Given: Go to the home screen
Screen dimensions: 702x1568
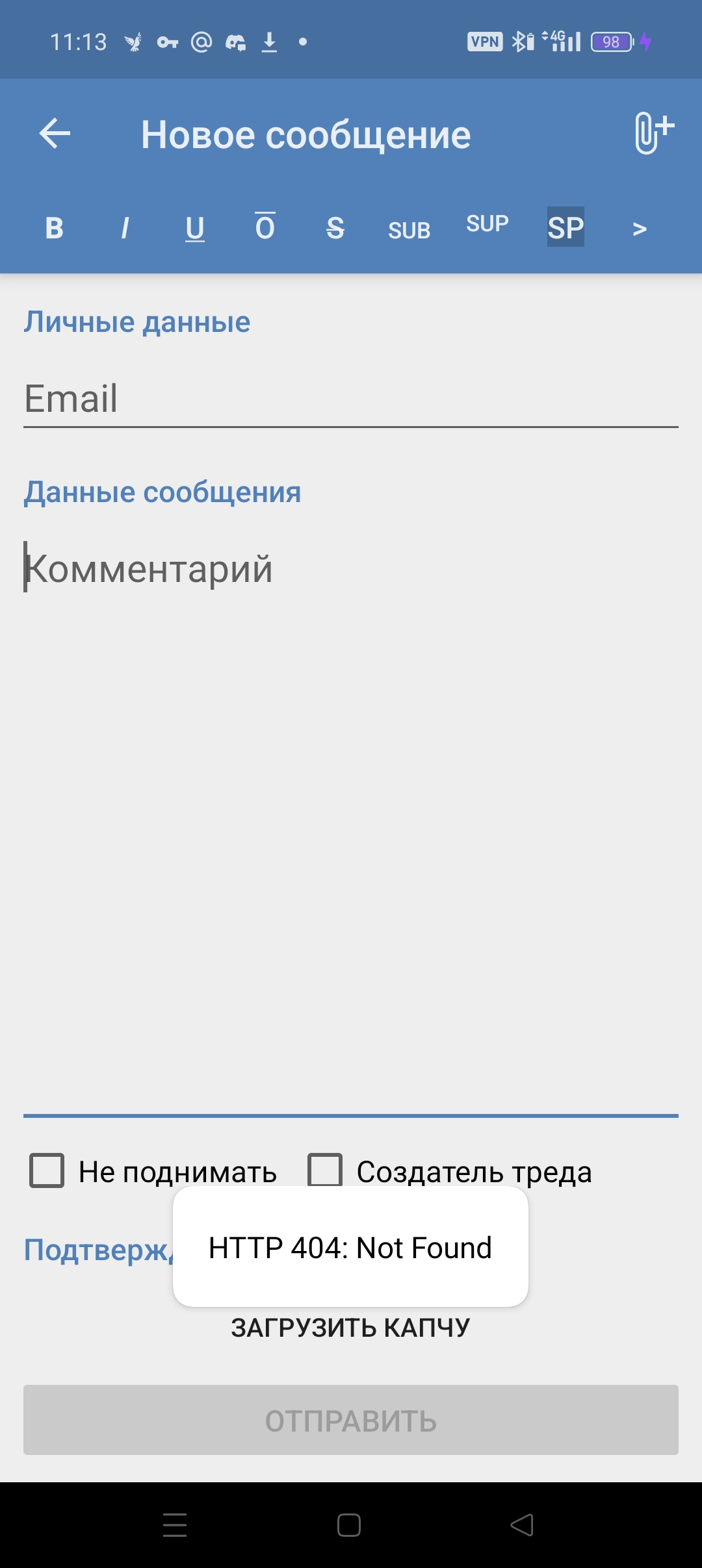Looking at the screenshot, I should coord(349,1524).
